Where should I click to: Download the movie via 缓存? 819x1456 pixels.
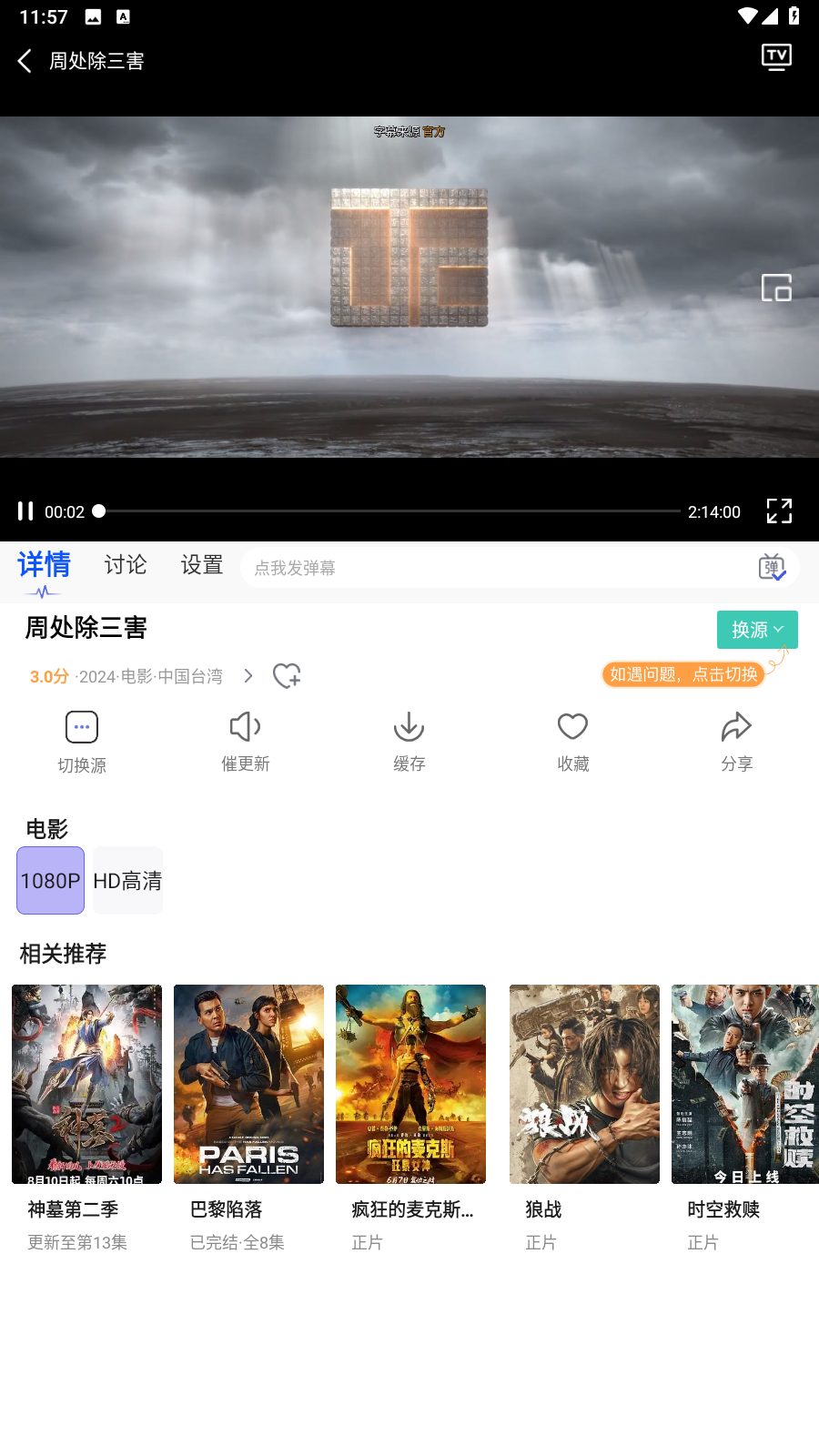click(x=409, y=742)
